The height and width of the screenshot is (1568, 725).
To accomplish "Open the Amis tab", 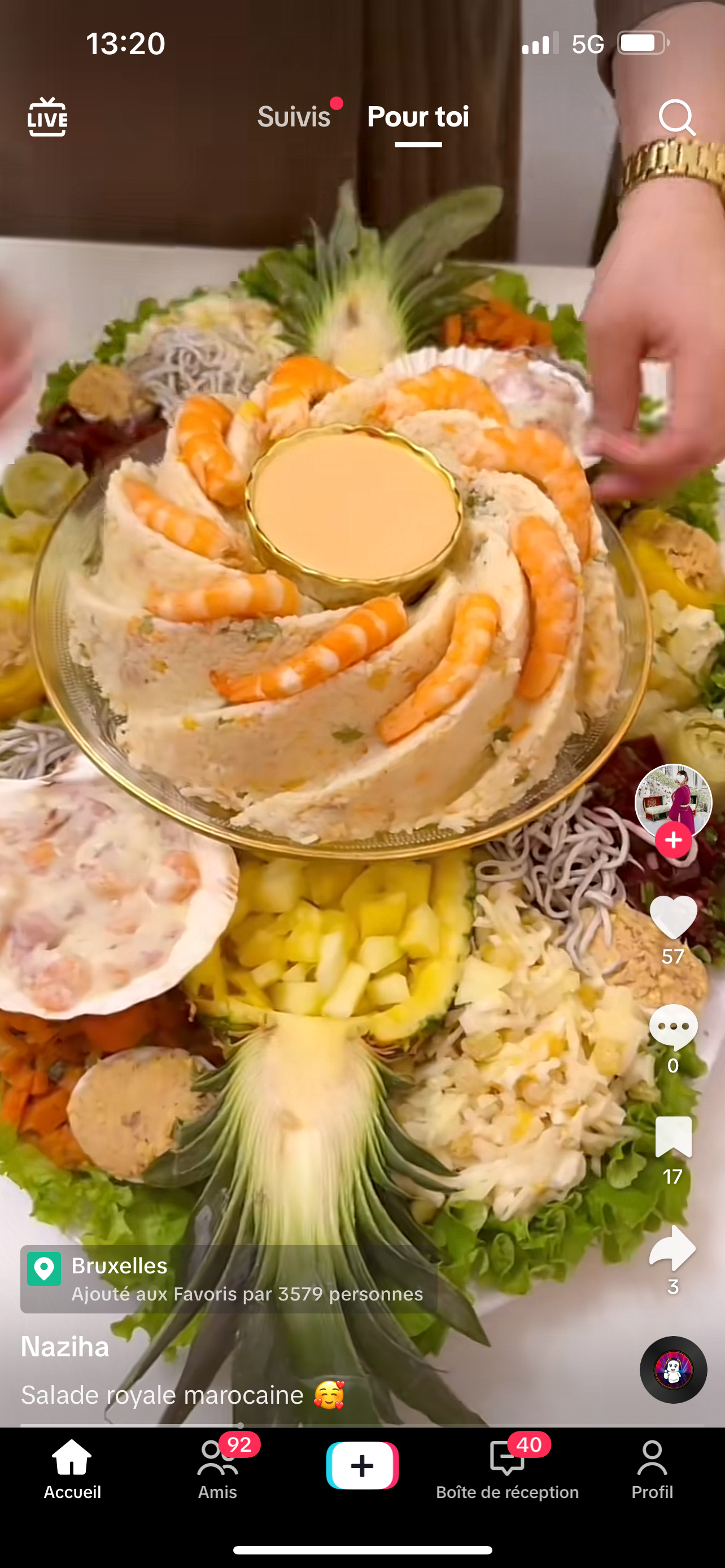I will coord(217,1468).
